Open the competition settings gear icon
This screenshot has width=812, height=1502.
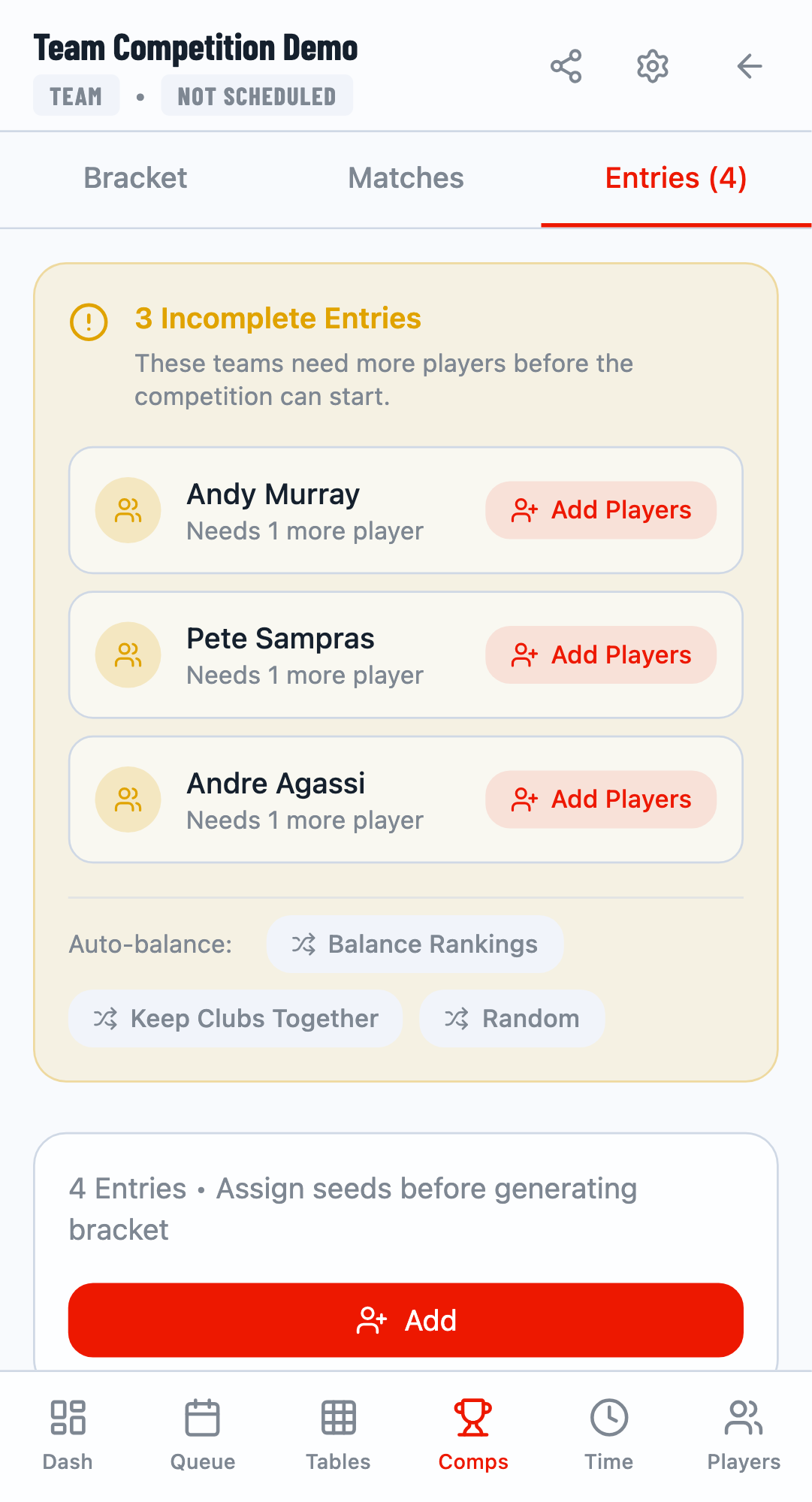click(651, 66)
